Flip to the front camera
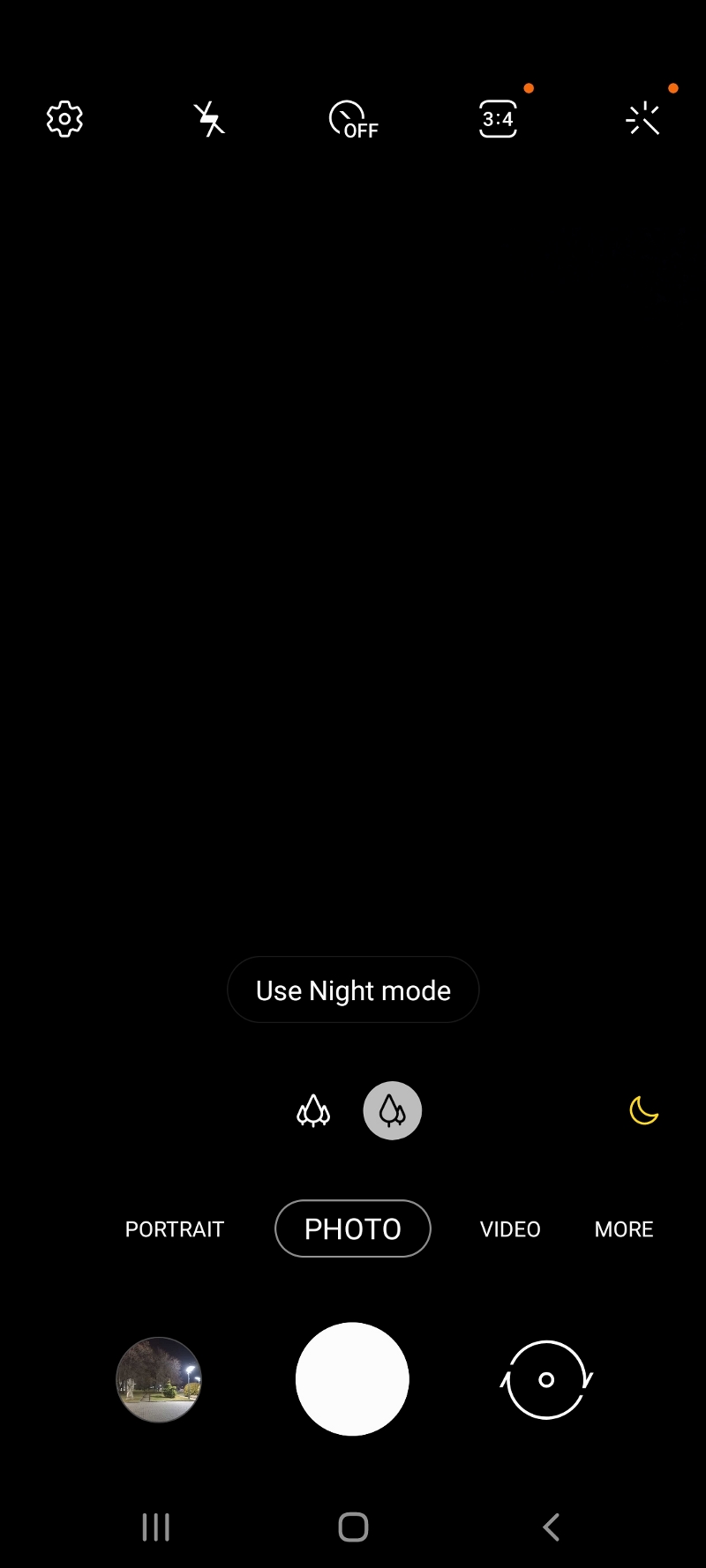706x1568 pixels. pos(546,1380)
